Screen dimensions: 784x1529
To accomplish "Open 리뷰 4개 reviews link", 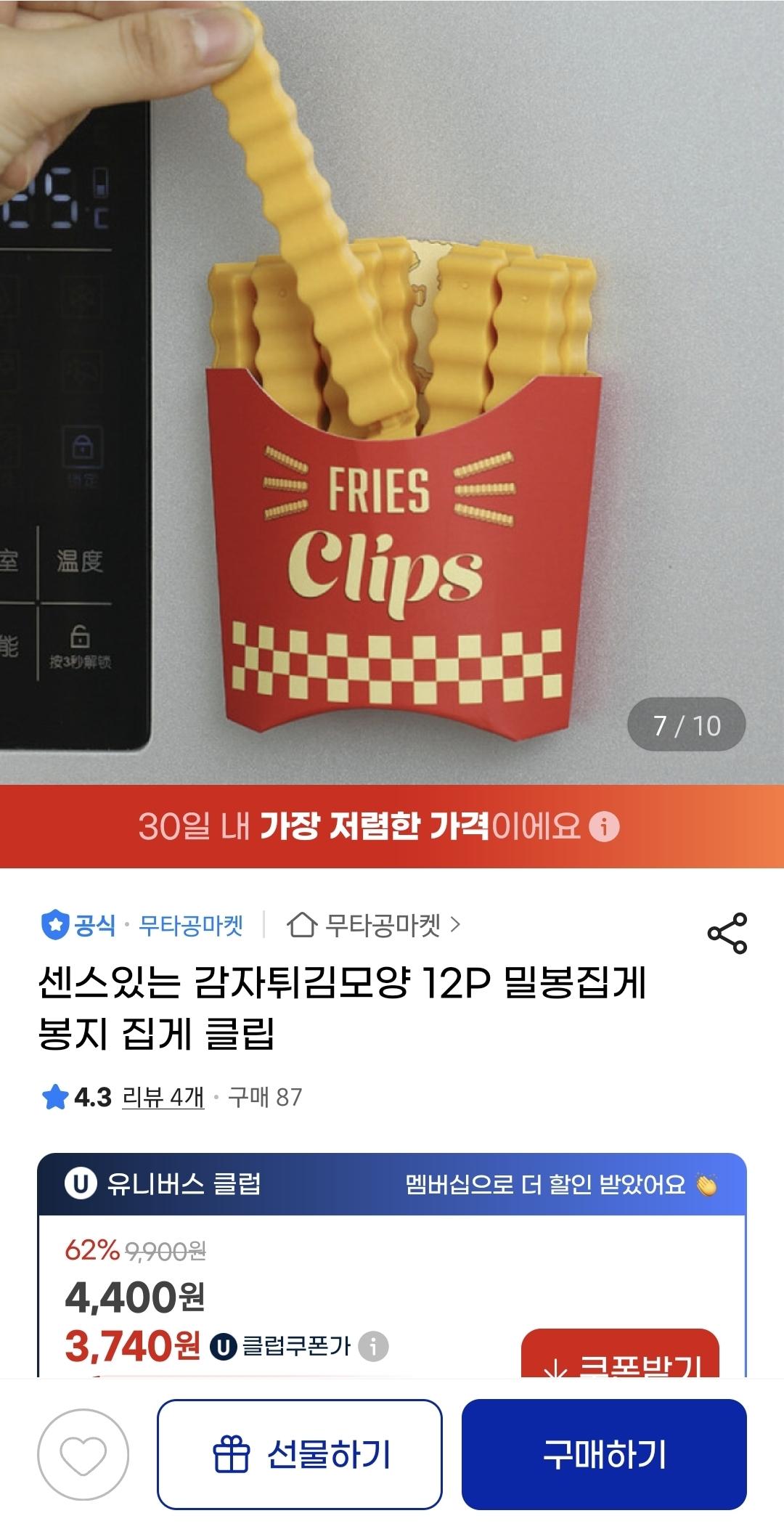I will (x=163, y=1096).
